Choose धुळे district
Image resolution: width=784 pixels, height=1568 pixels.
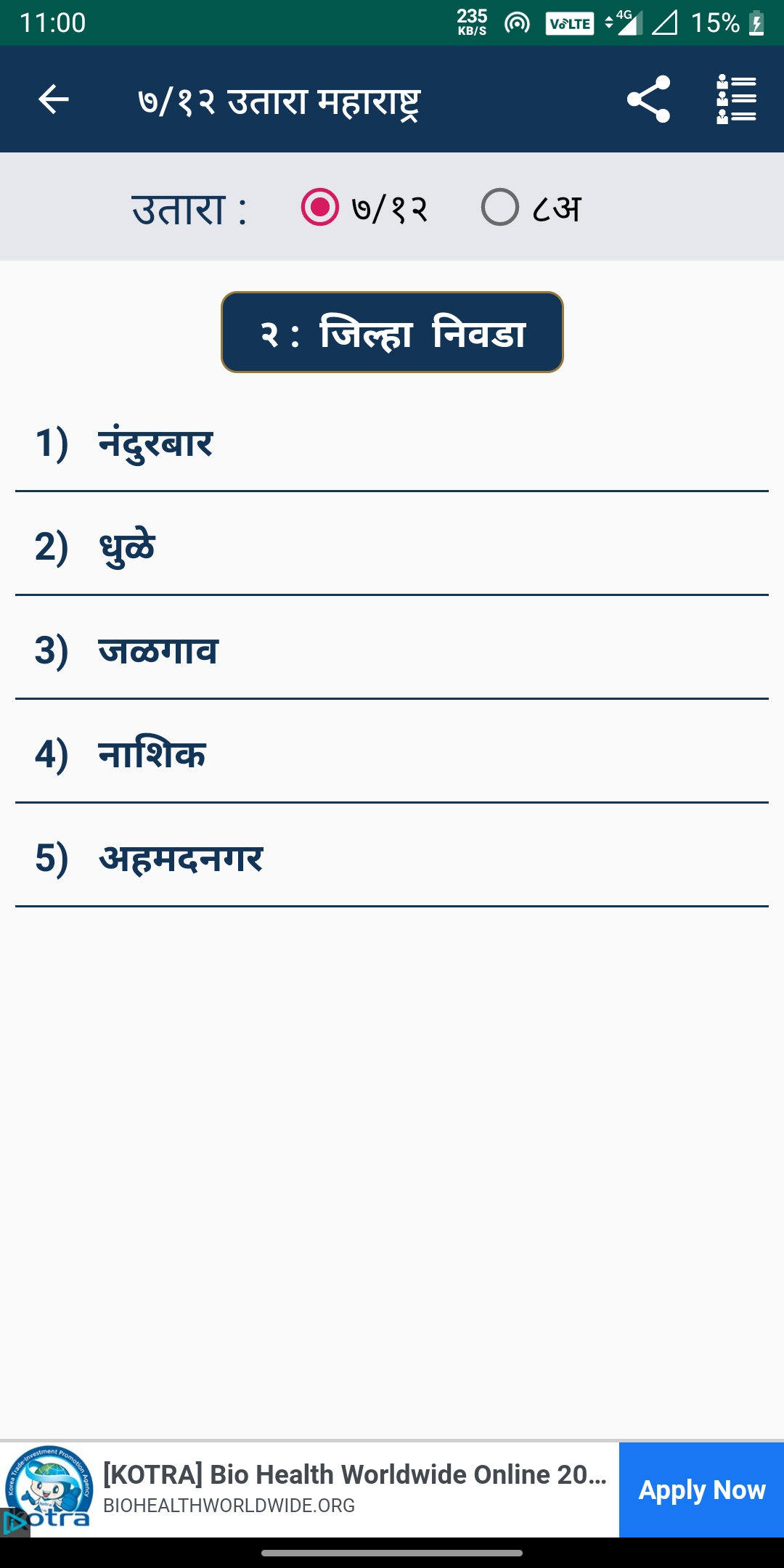tap(392, 547)
